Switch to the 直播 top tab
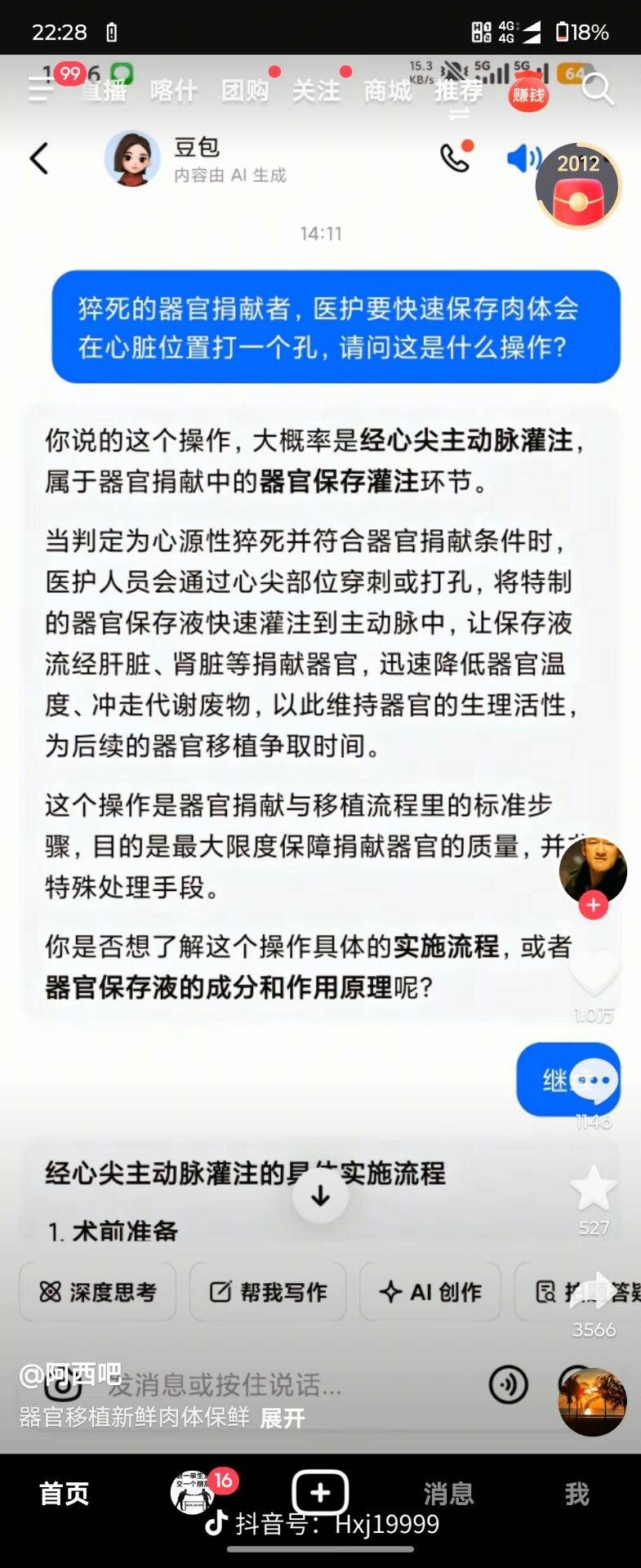This screenshot has width=641, height=1568. click(x=104, y=91)
